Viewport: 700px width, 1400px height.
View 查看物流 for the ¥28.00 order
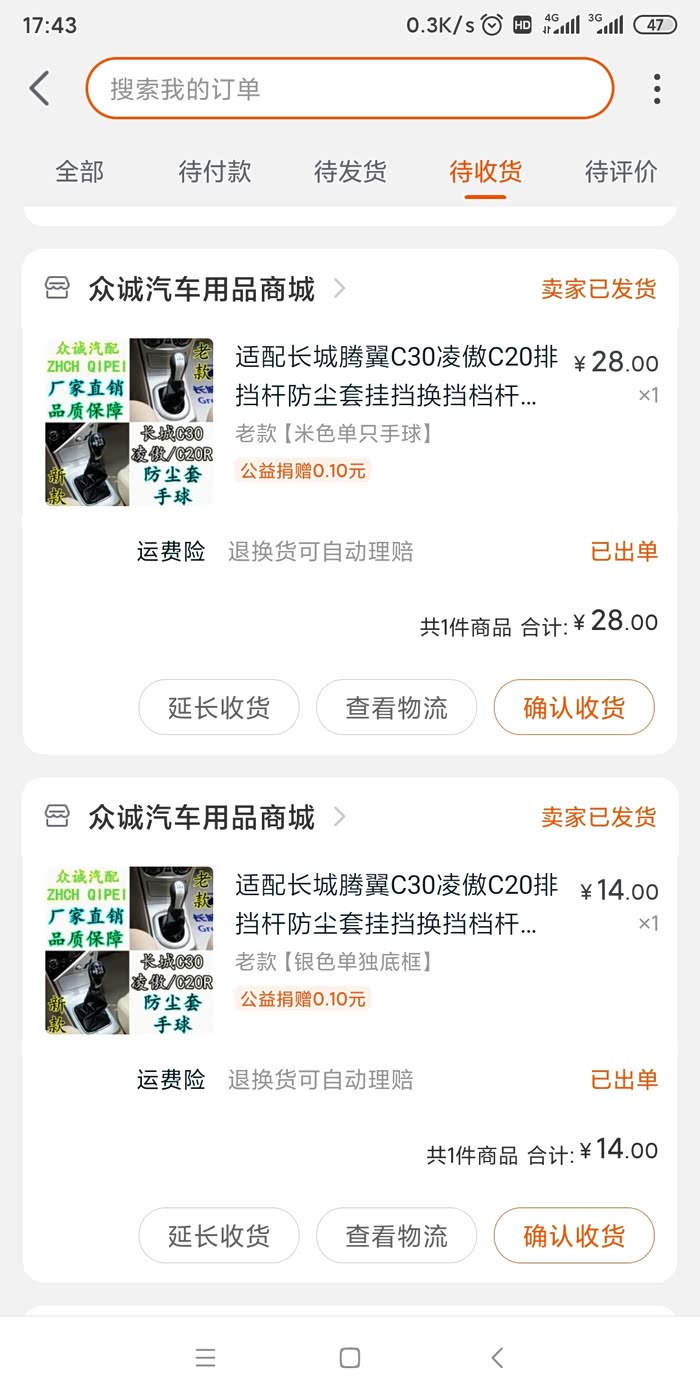click(x=396, y=708)
